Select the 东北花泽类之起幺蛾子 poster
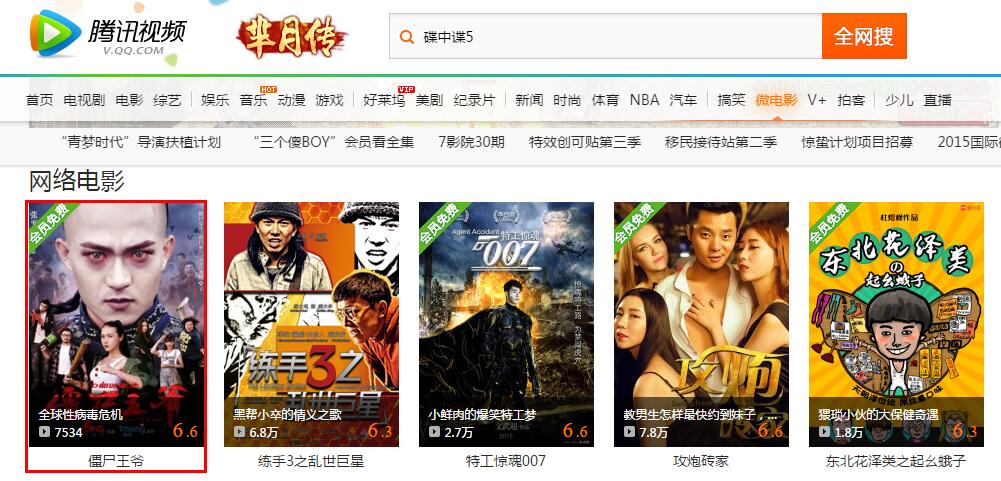 coord(896,325)
